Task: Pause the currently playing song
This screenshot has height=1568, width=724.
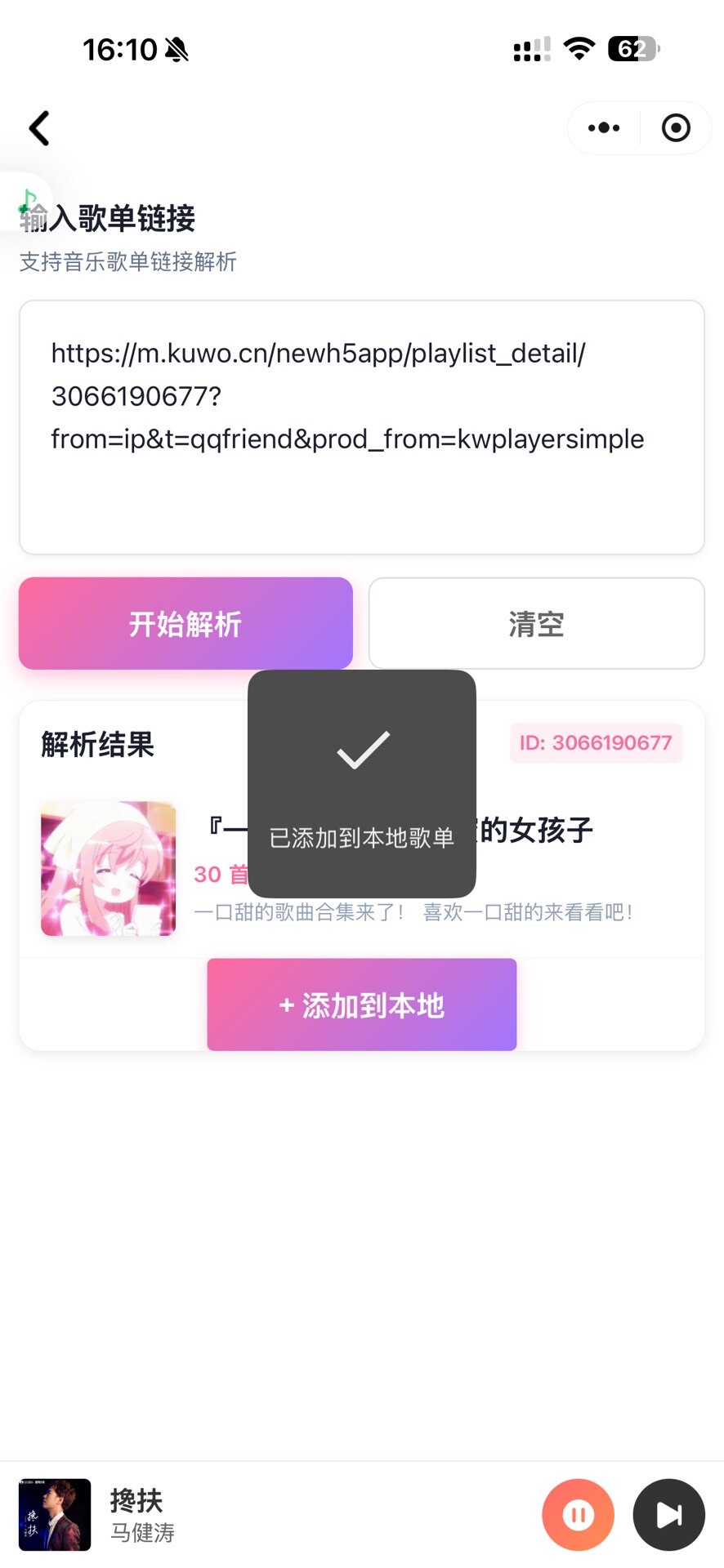Action: 578,1515
